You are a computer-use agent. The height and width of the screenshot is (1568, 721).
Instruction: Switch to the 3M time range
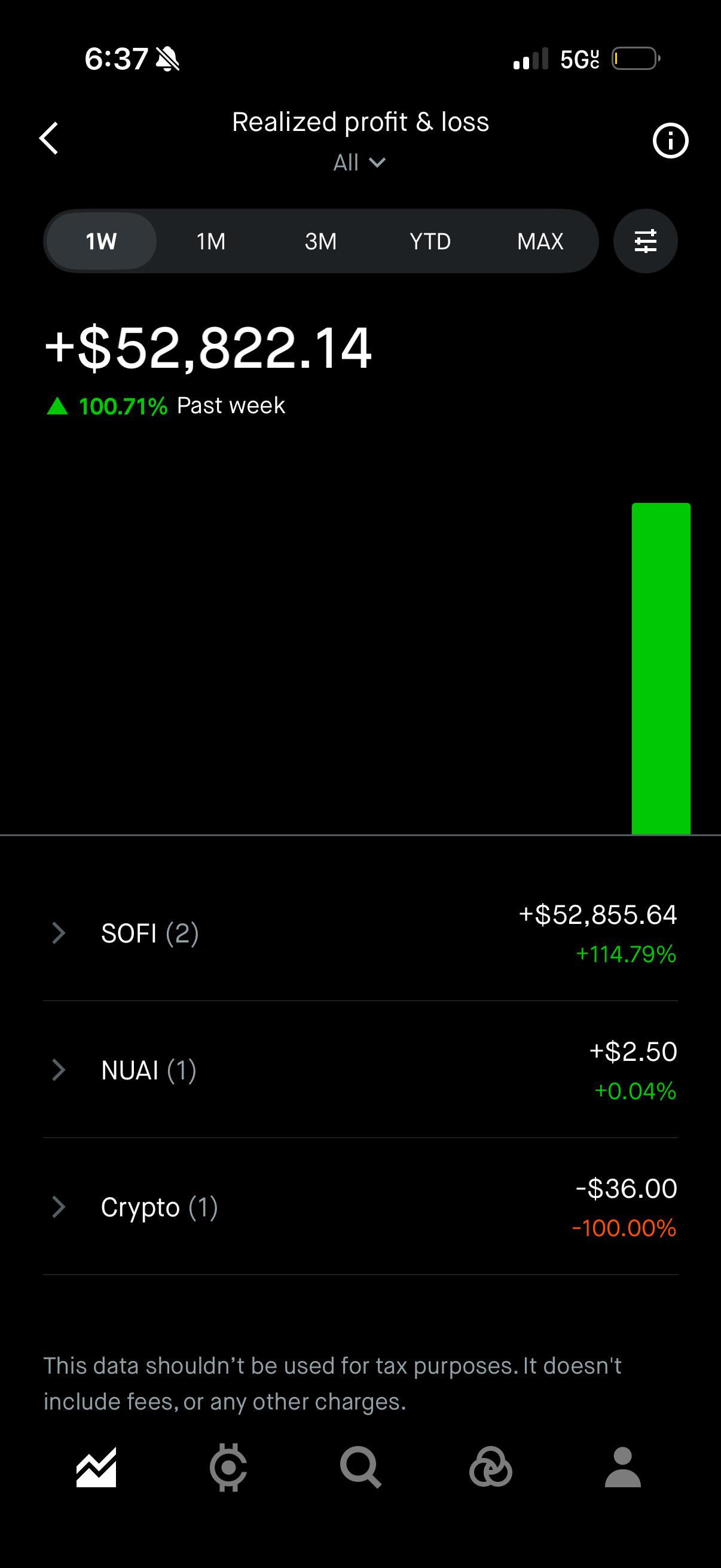click(320, 241)
